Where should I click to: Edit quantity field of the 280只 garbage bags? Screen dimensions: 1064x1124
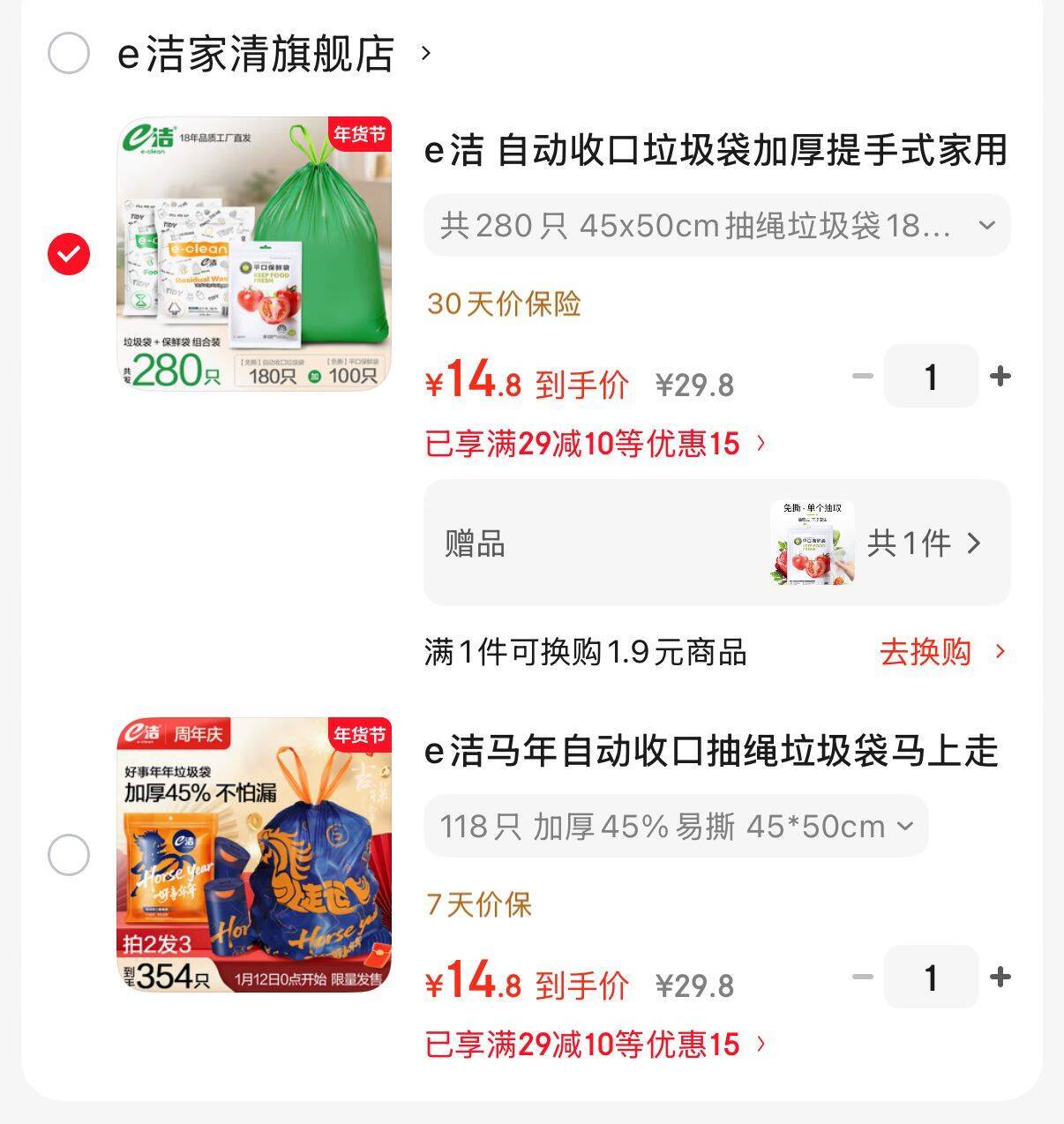pyautogui.click(x=931, y=377)
